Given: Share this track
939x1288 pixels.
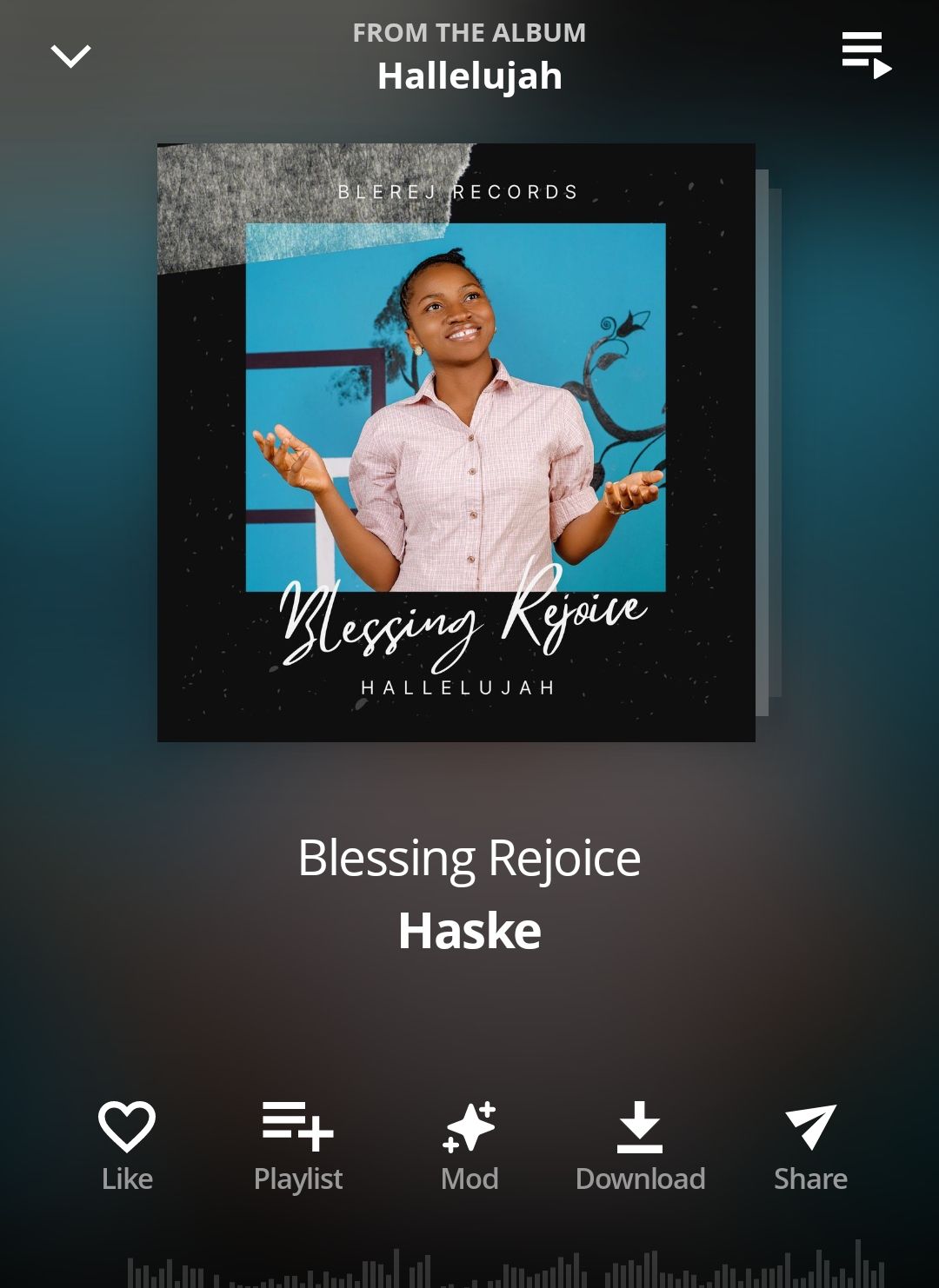Looking at the screenshot, I should [810, 1145].
